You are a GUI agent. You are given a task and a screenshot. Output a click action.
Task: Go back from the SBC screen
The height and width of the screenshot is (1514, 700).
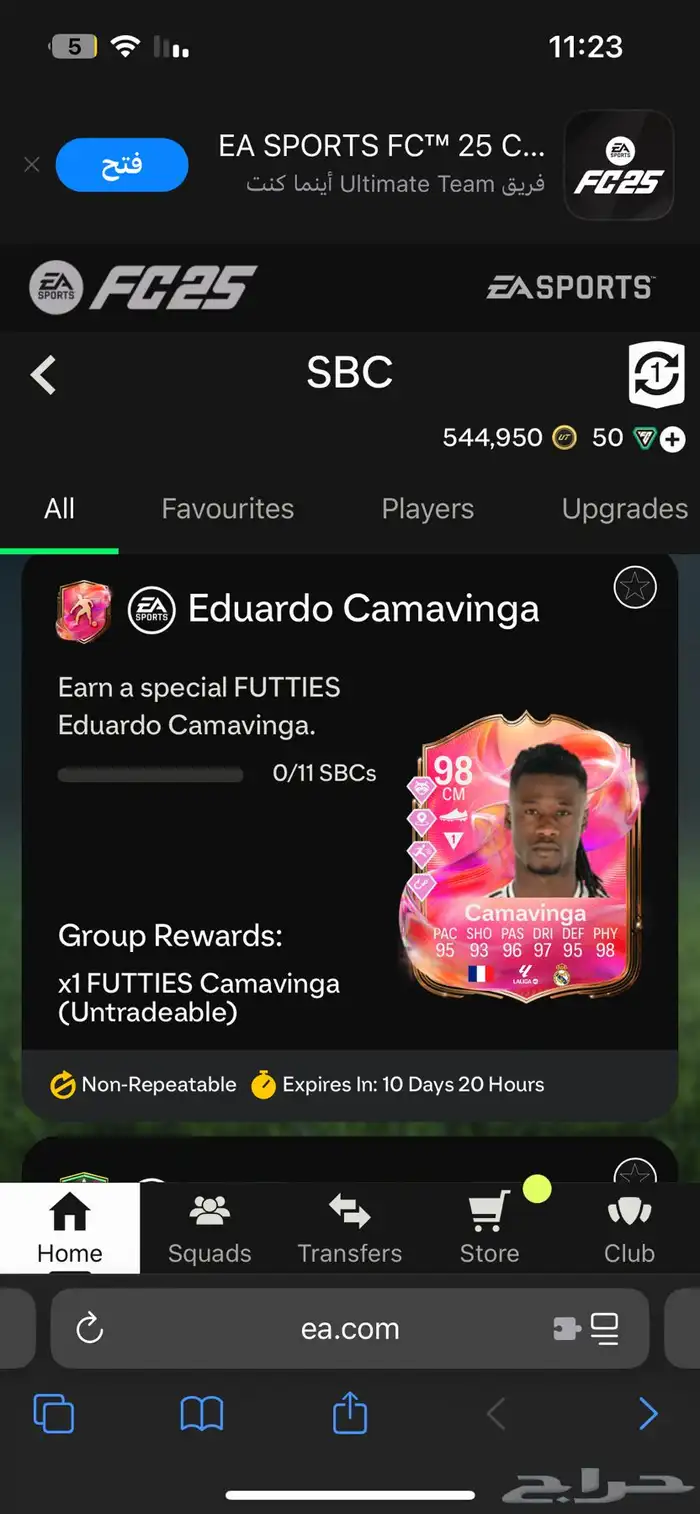coord(44,375)
